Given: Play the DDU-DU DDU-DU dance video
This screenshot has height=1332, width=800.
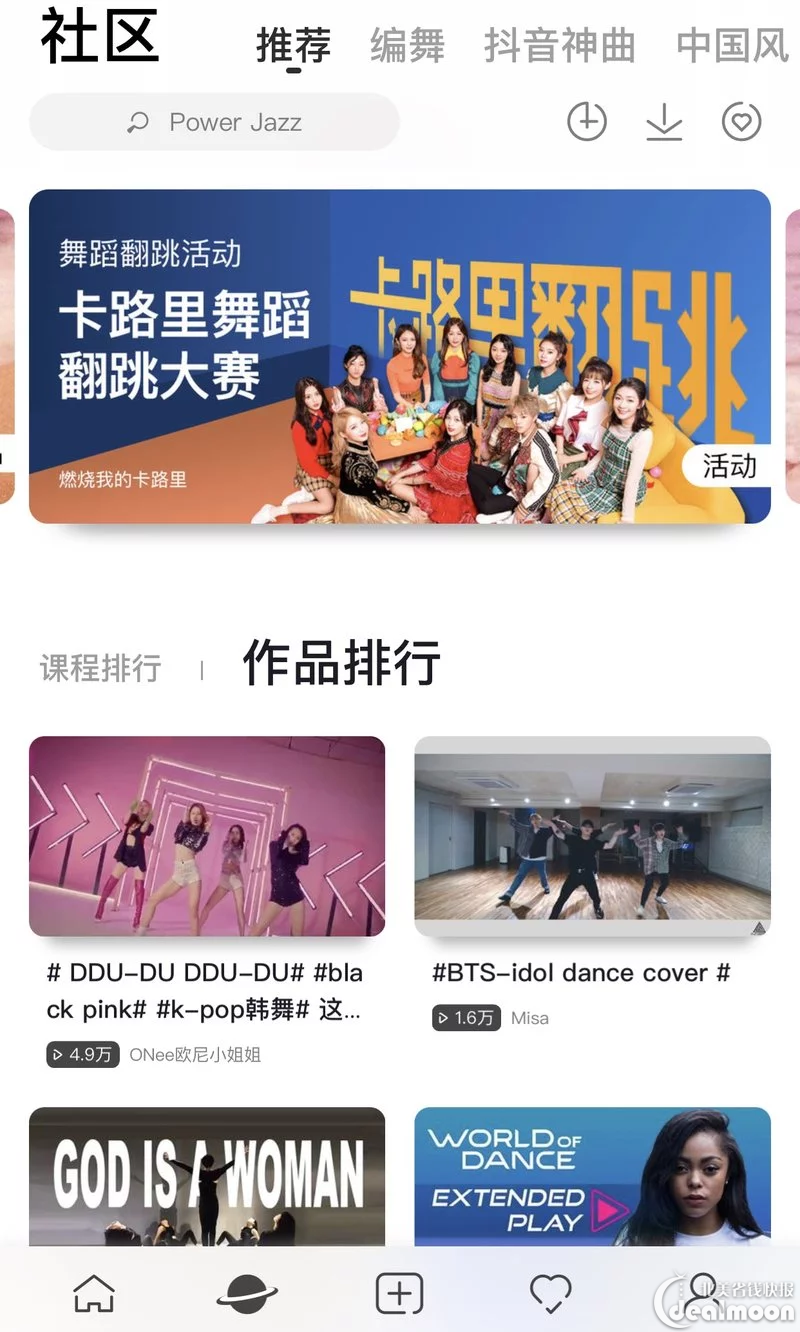Looking at the screenshot, I should click(207, 836).
